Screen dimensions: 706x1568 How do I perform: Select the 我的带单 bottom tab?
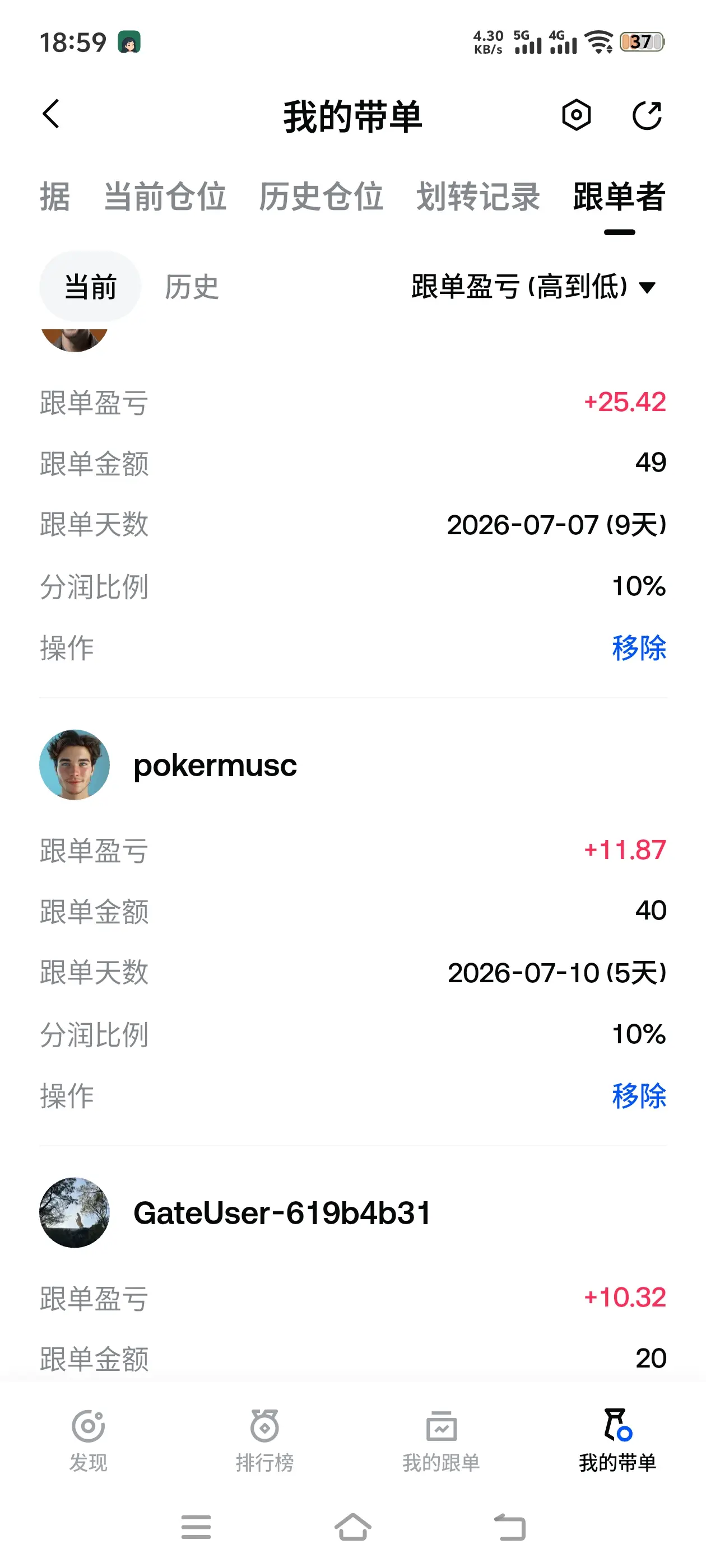tap(617, 1440)
